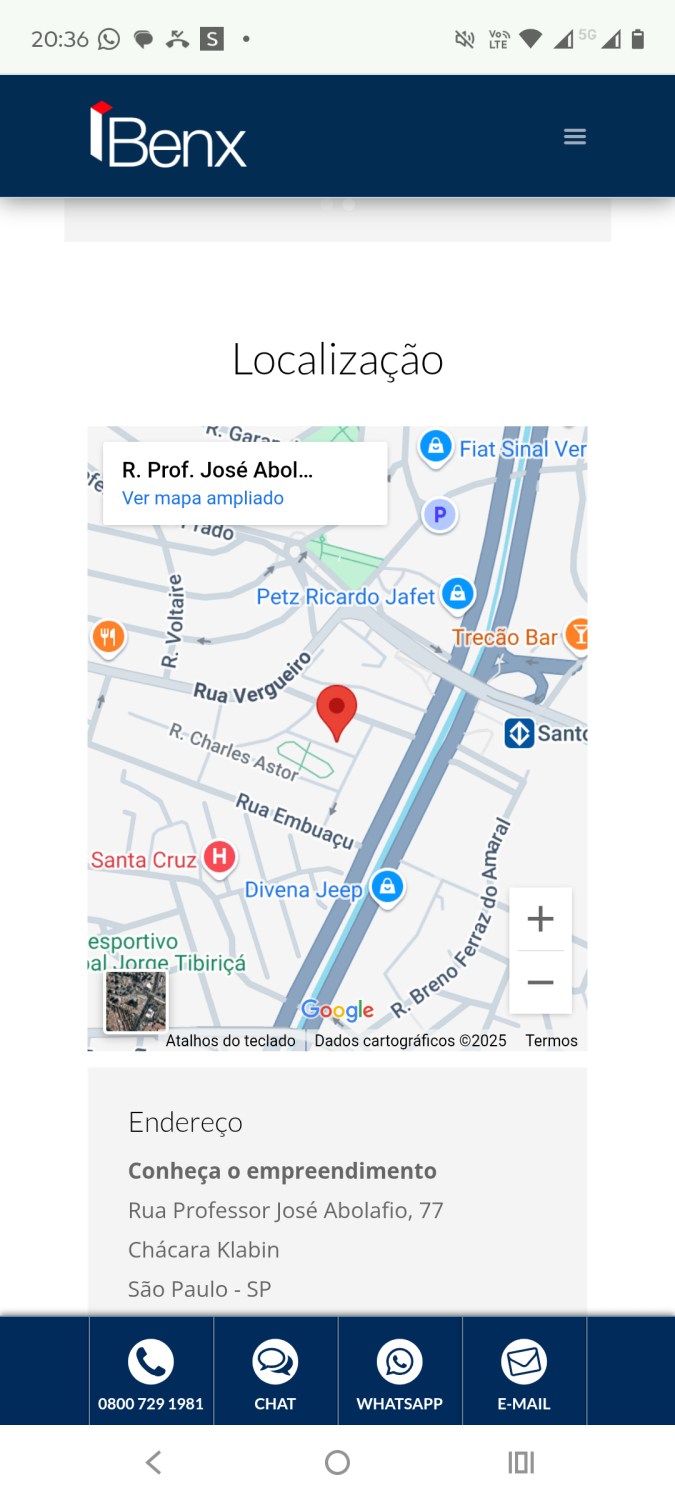This screenshot has width=675, height=1500.
Task: Open 'Atalhos do teclado' on the map
Action: pyautogui.click(x=231, y=1041)
